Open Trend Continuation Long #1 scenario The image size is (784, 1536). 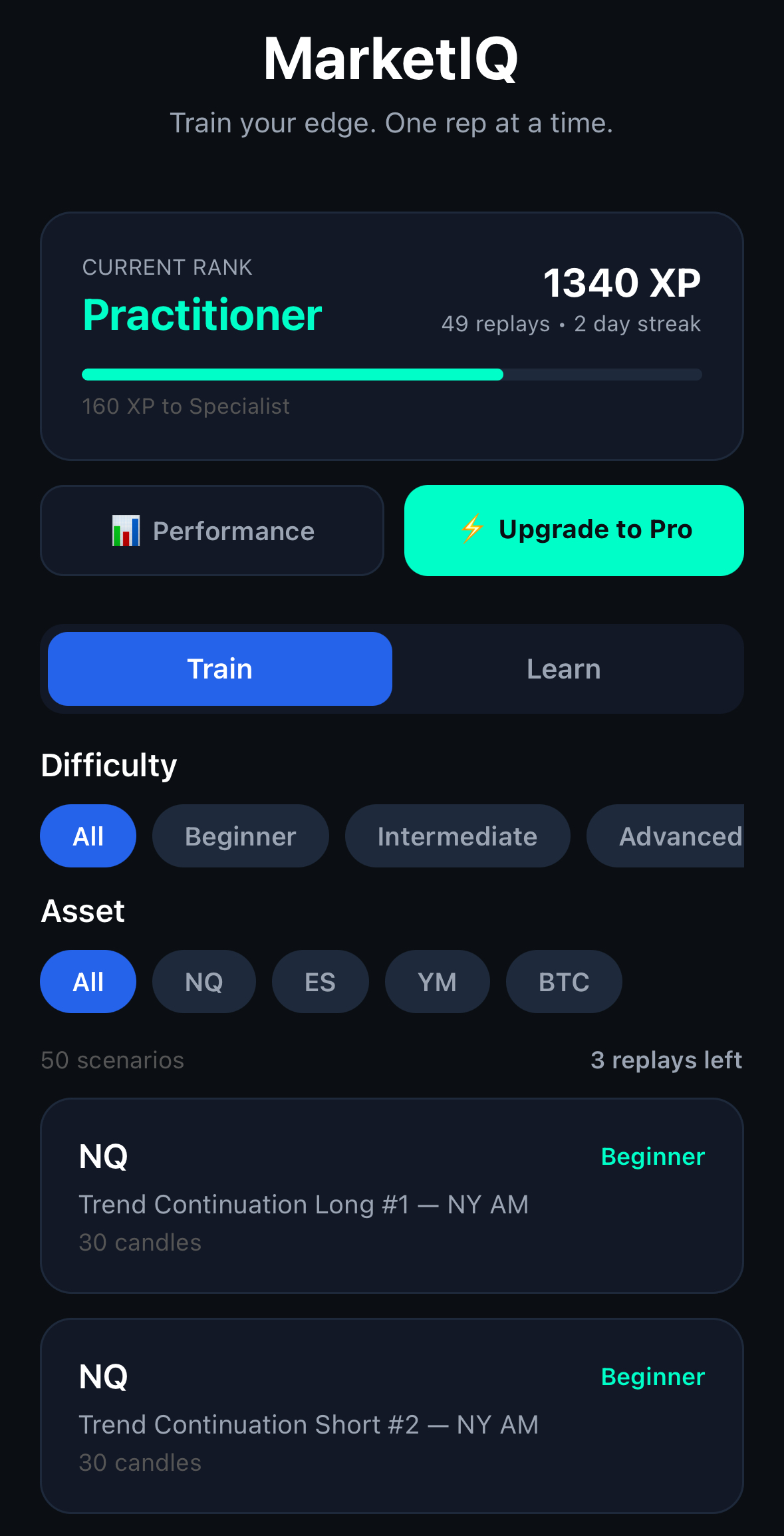[392, 1194]
